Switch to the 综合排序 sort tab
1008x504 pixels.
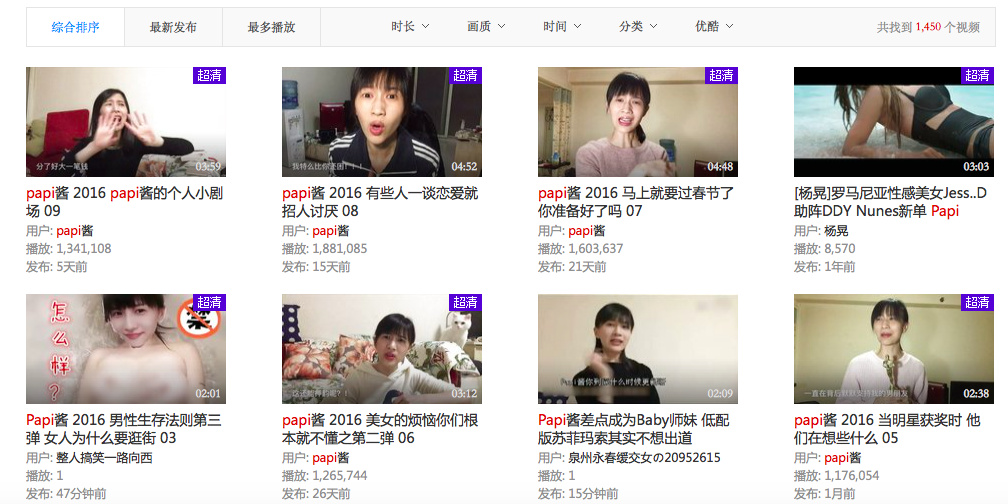point(76,27)
